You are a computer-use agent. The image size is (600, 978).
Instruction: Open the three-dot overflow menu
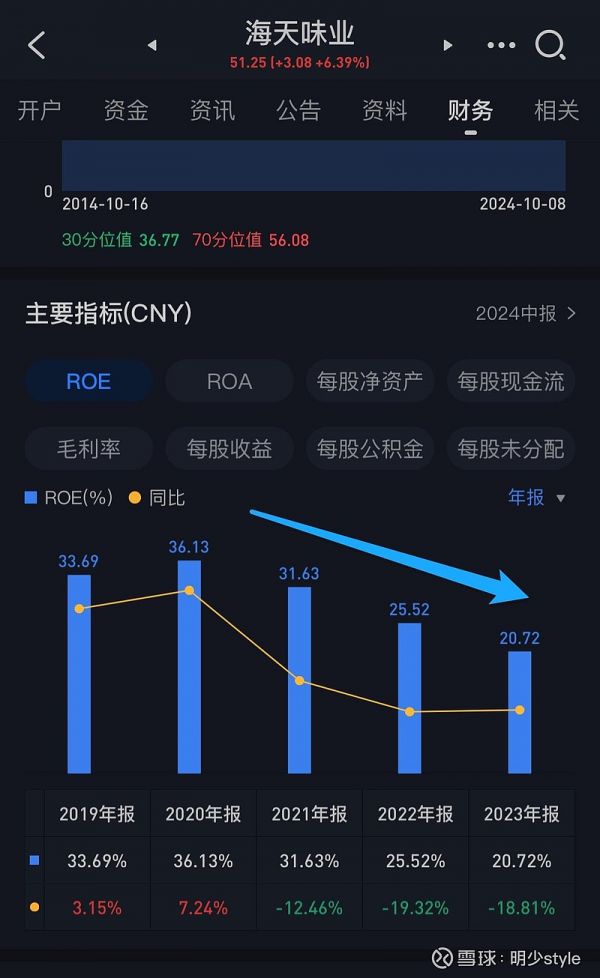click(x=501, y=45)
